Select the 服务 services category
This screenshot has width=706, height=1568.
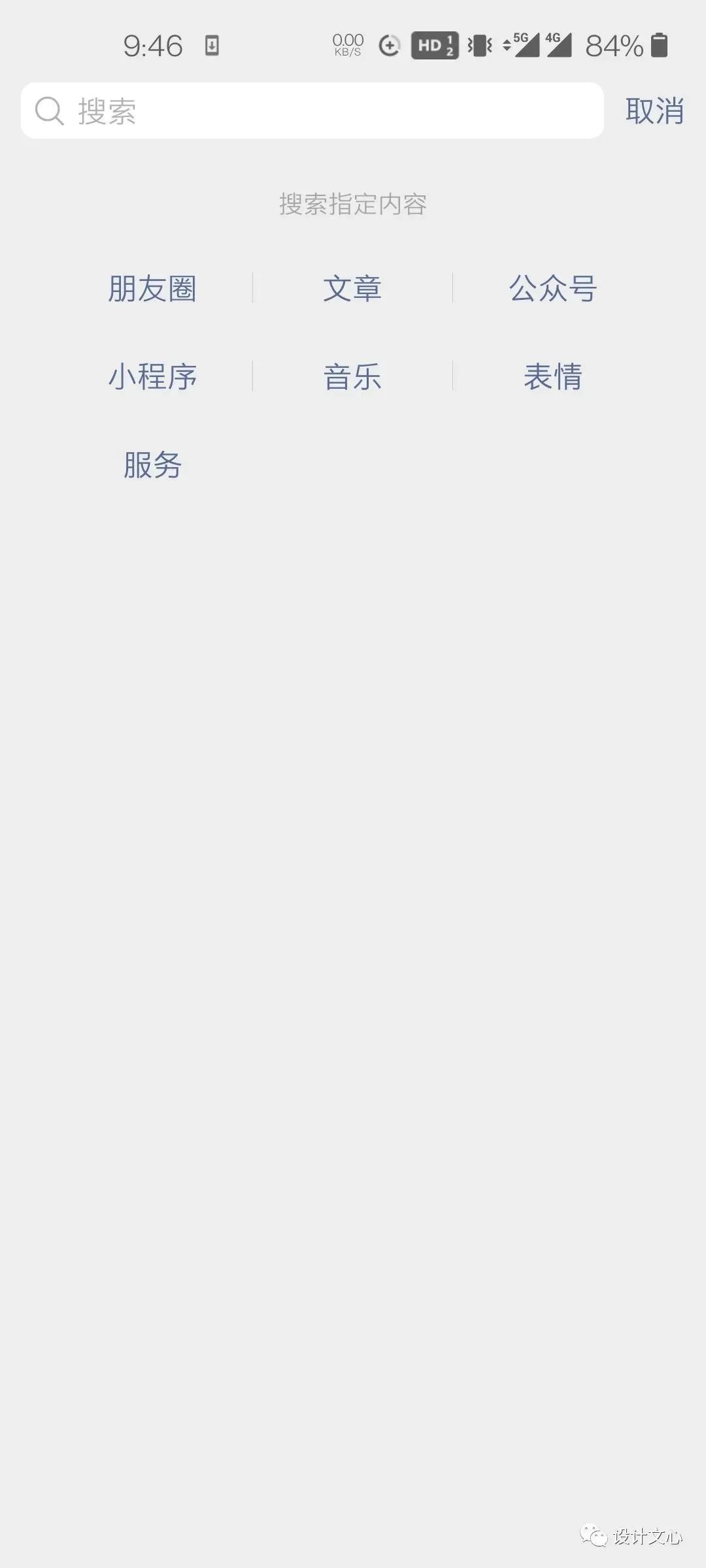click(x=152, y=465)
